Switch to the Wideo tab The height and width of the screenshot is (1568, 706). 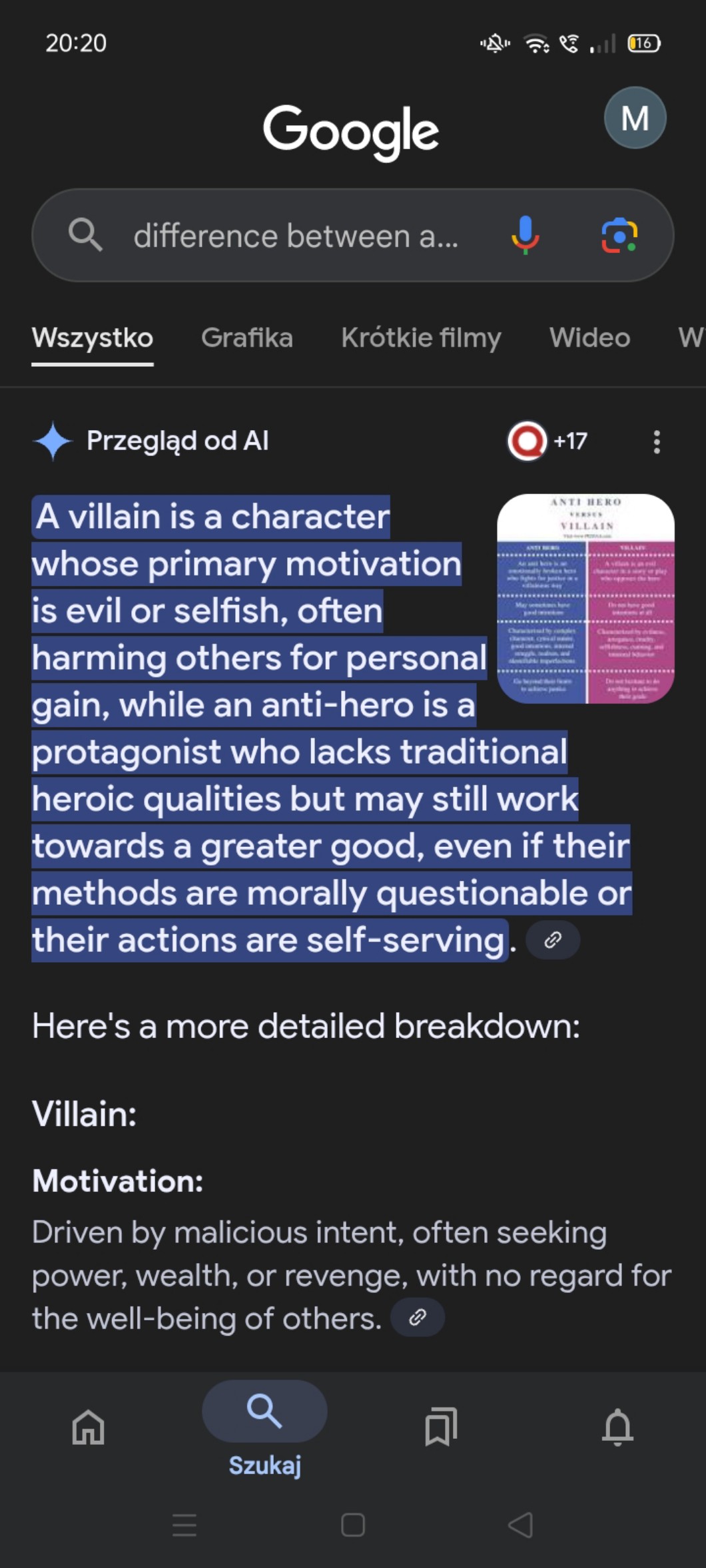point(589,338)
